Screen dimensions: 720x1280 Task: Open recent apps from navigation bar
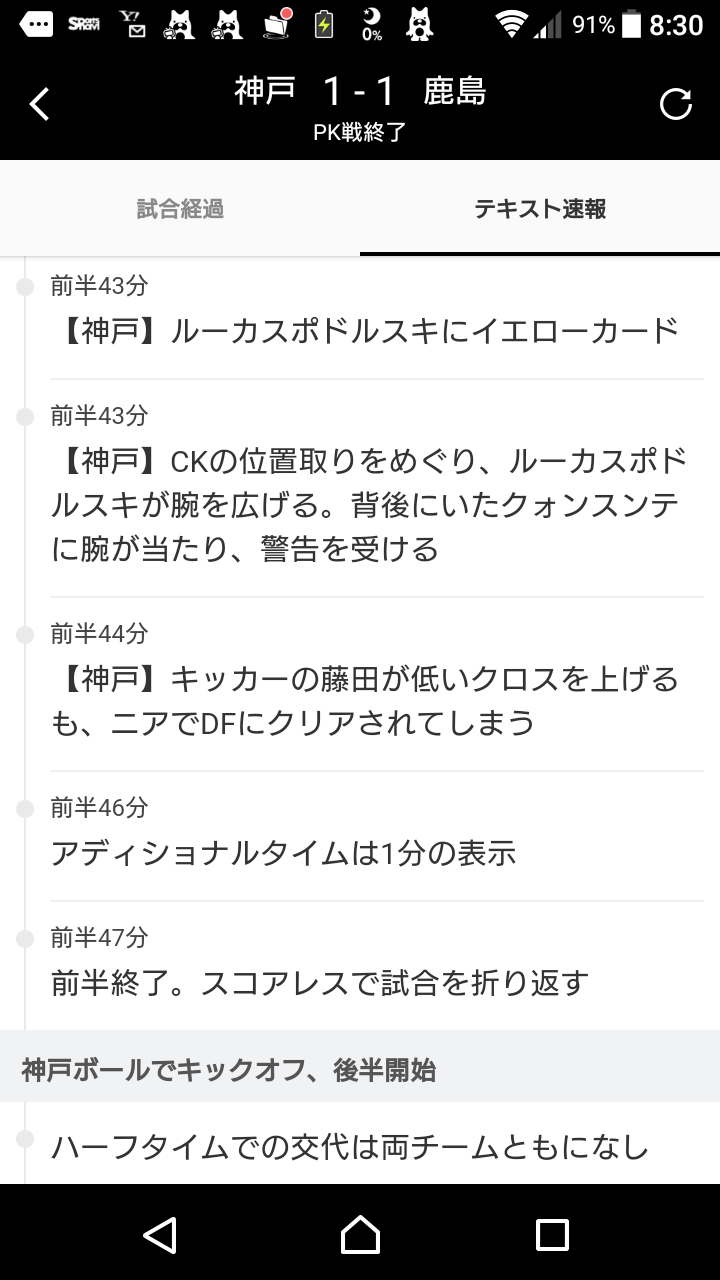[552, 1235]
